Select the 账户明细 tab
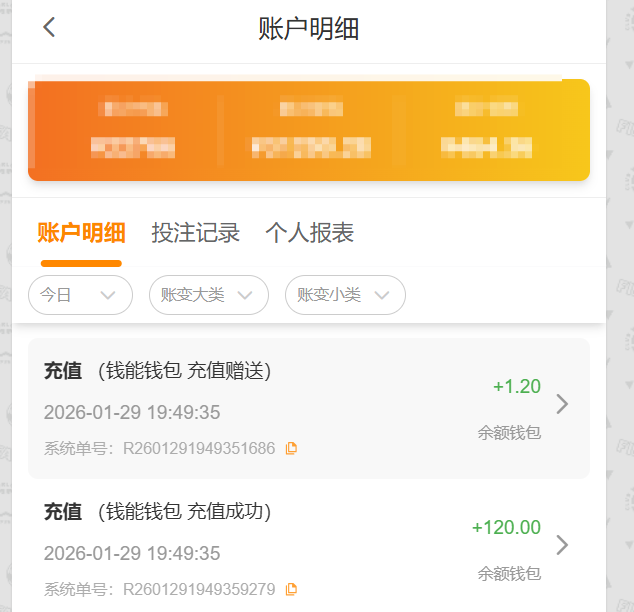This screenshot has width=634, height=612. pos(82,233)
